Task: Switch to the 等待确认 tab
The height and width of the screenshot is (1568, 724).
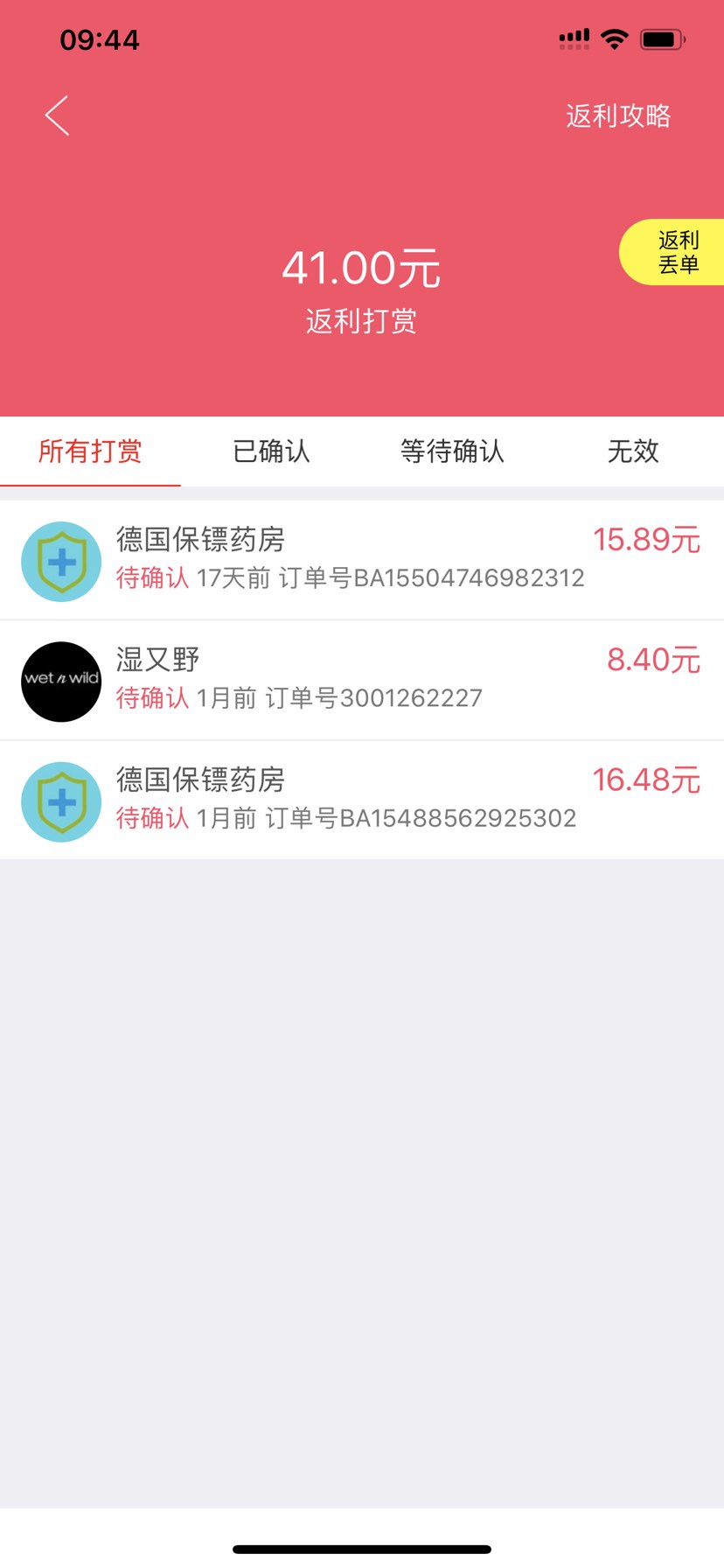Action: (452, 451)
